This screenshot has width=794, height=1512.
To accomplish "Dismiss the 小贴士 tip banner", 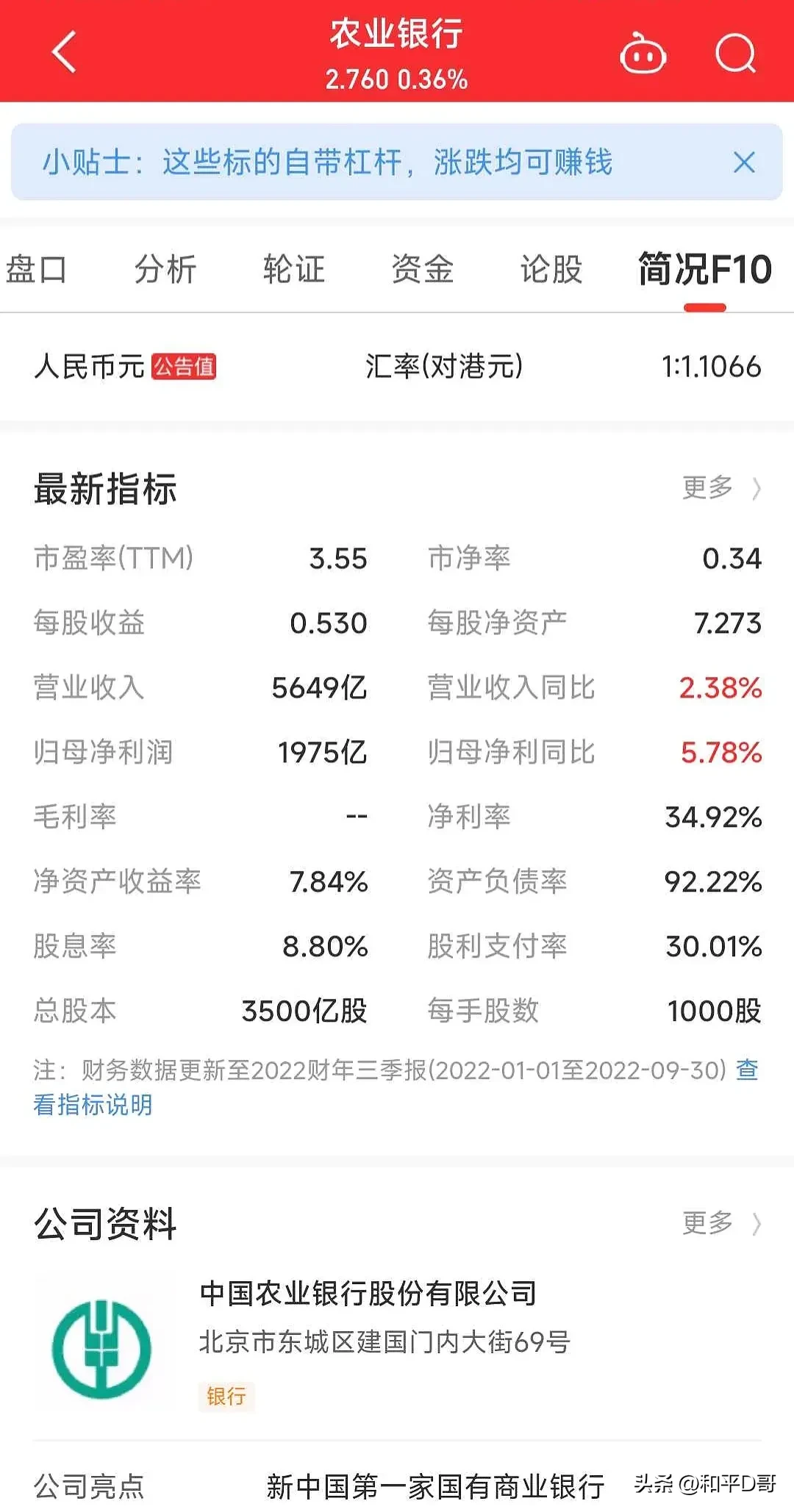I will coord(744,162).
